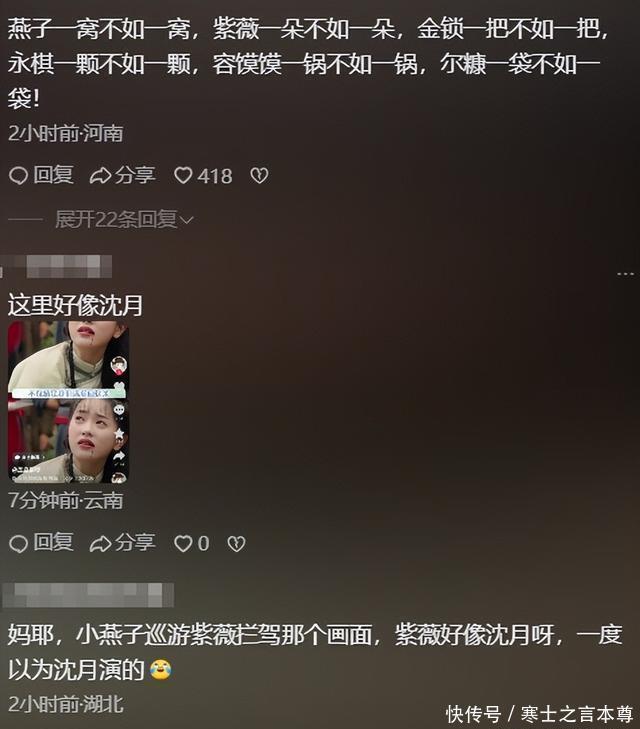The image size is (640, 729).
Task: Reply to the Yunnan comment 这里好像沈月
Action: [41, 543]
